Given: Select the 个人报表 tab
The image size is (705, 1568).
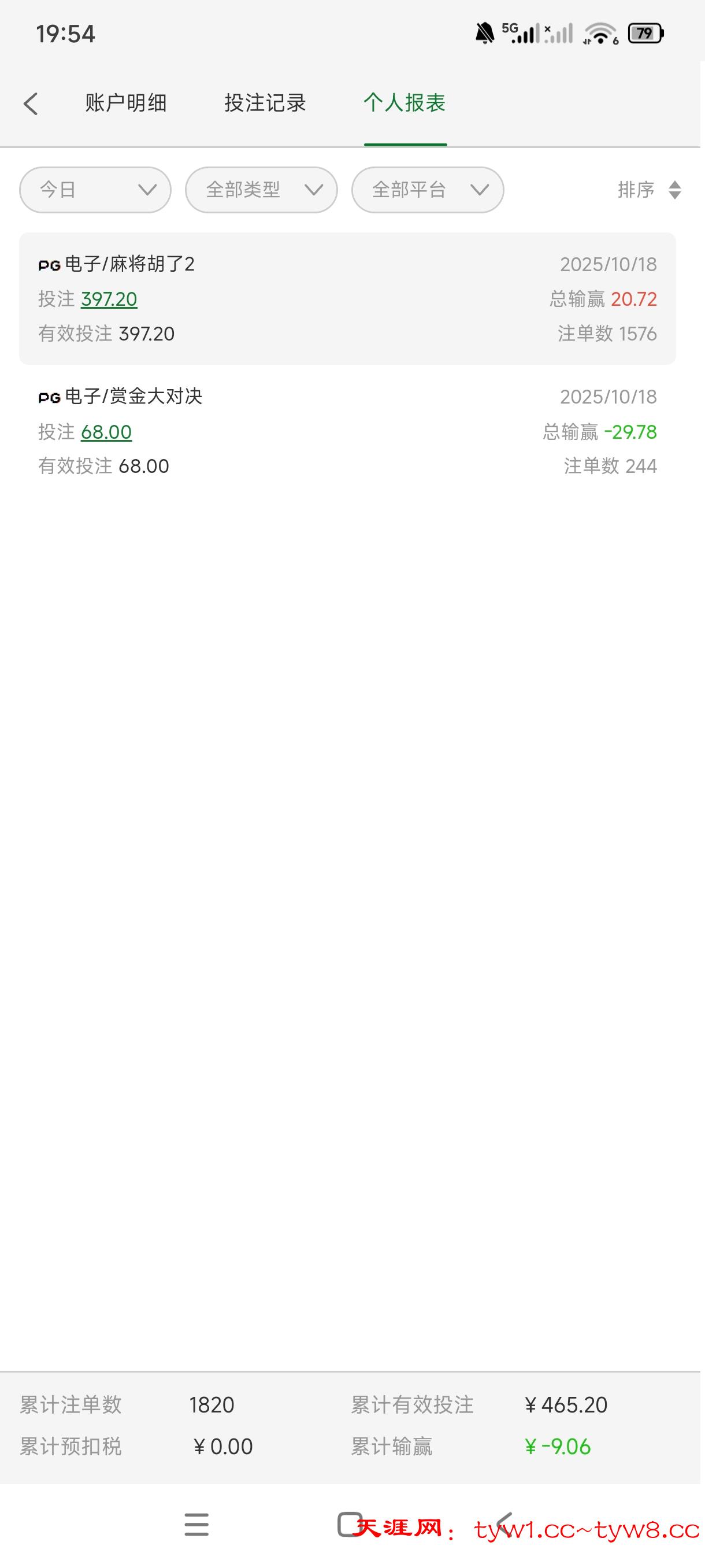Looking at the screenshot, I should click(x=405, y=103).
